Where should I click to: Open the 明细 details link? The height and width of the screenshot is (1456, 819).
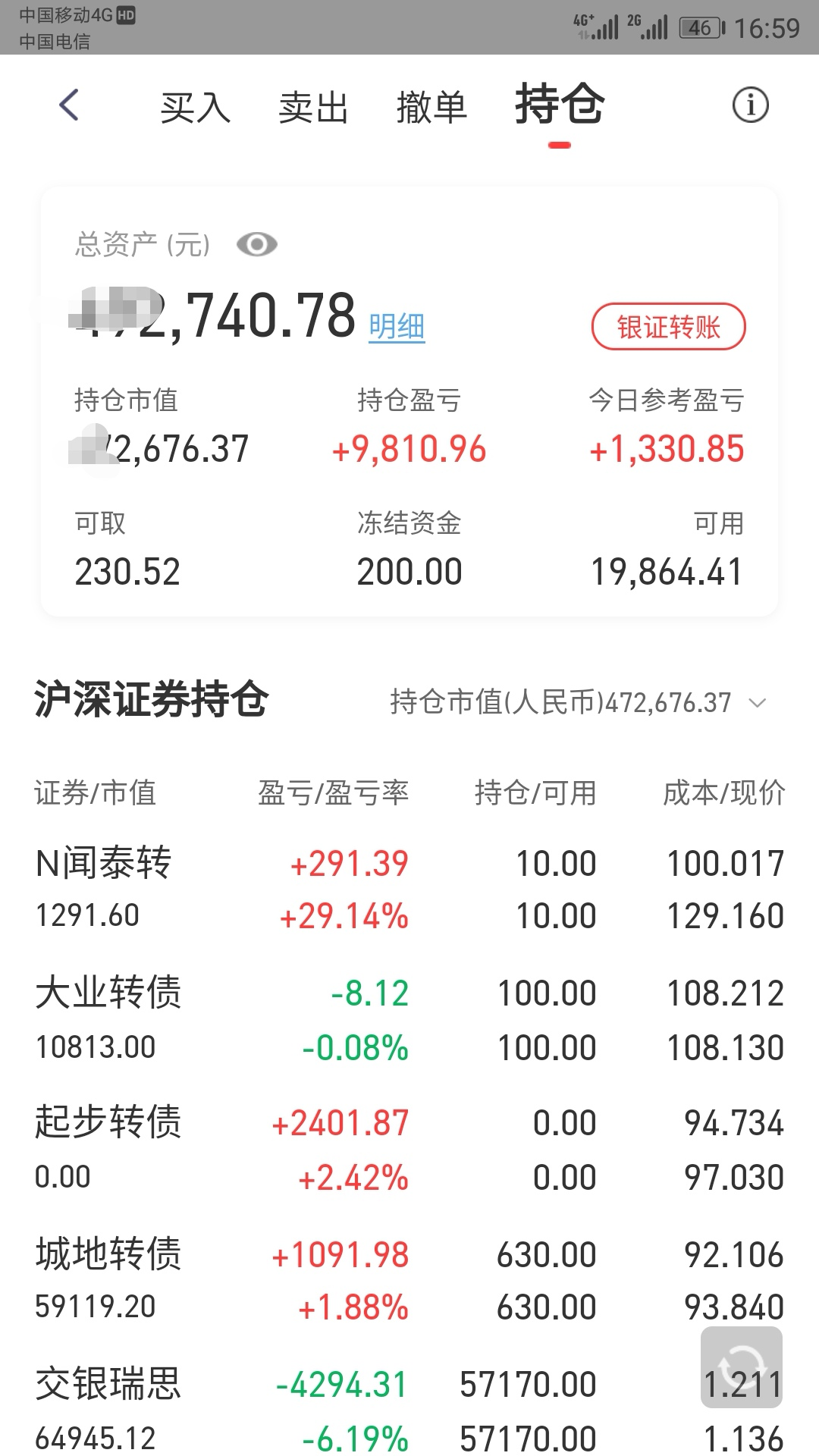click(397, 328)
